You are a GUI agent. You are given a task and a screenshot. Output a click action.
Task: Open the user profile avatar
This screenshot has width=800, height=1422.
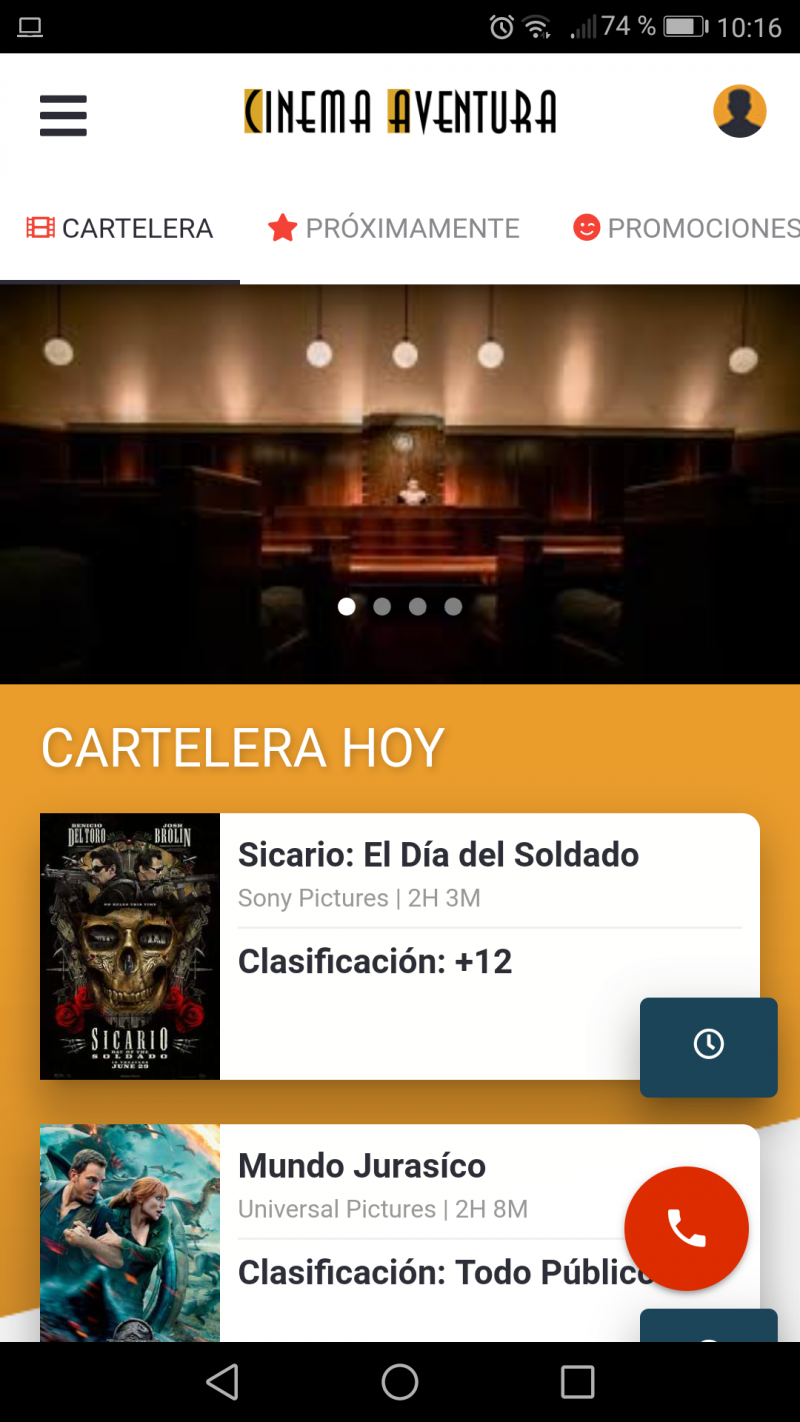(x=739, y=111)
